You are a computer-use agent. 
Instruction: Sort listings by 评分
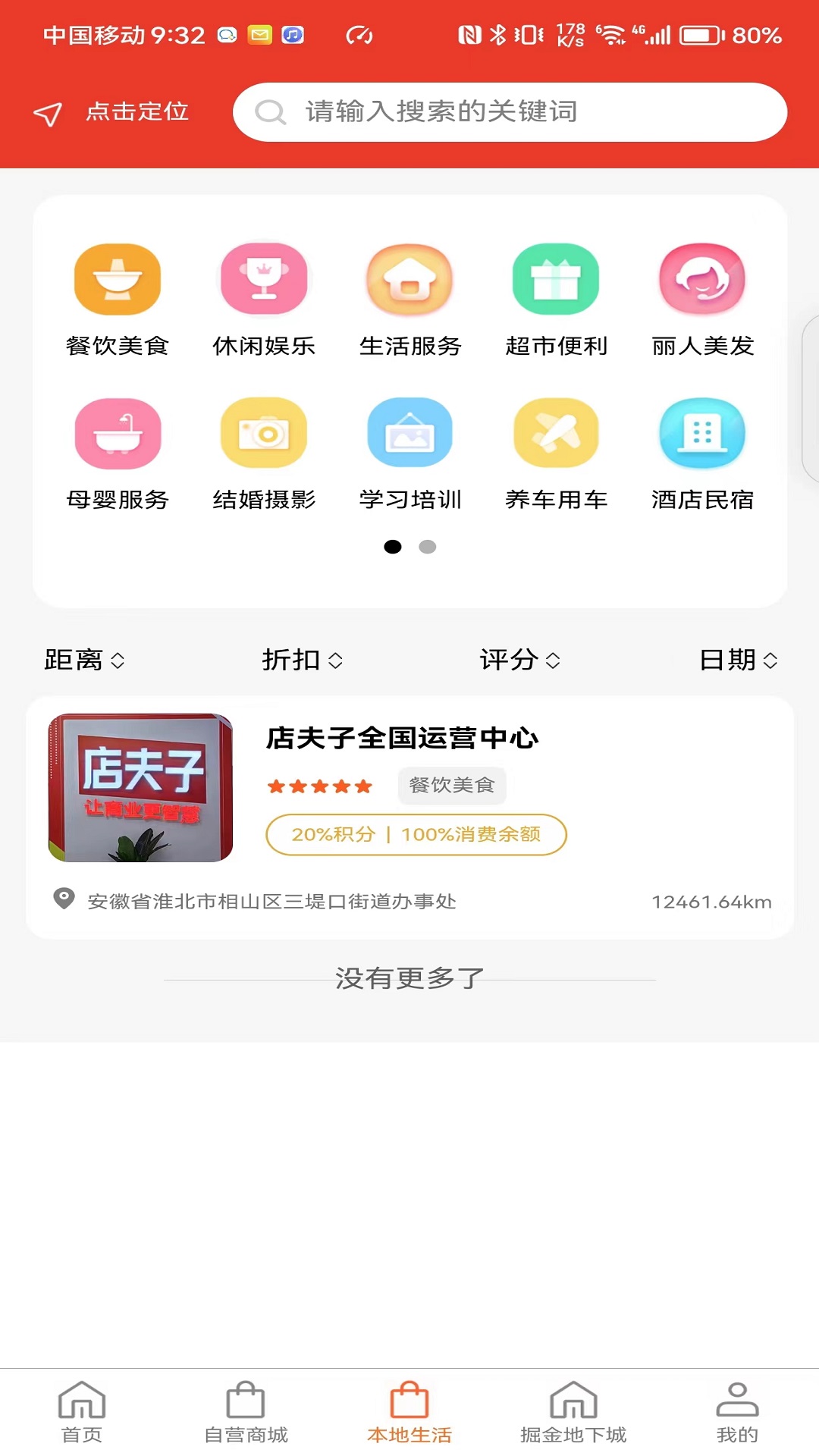point(519,660)
